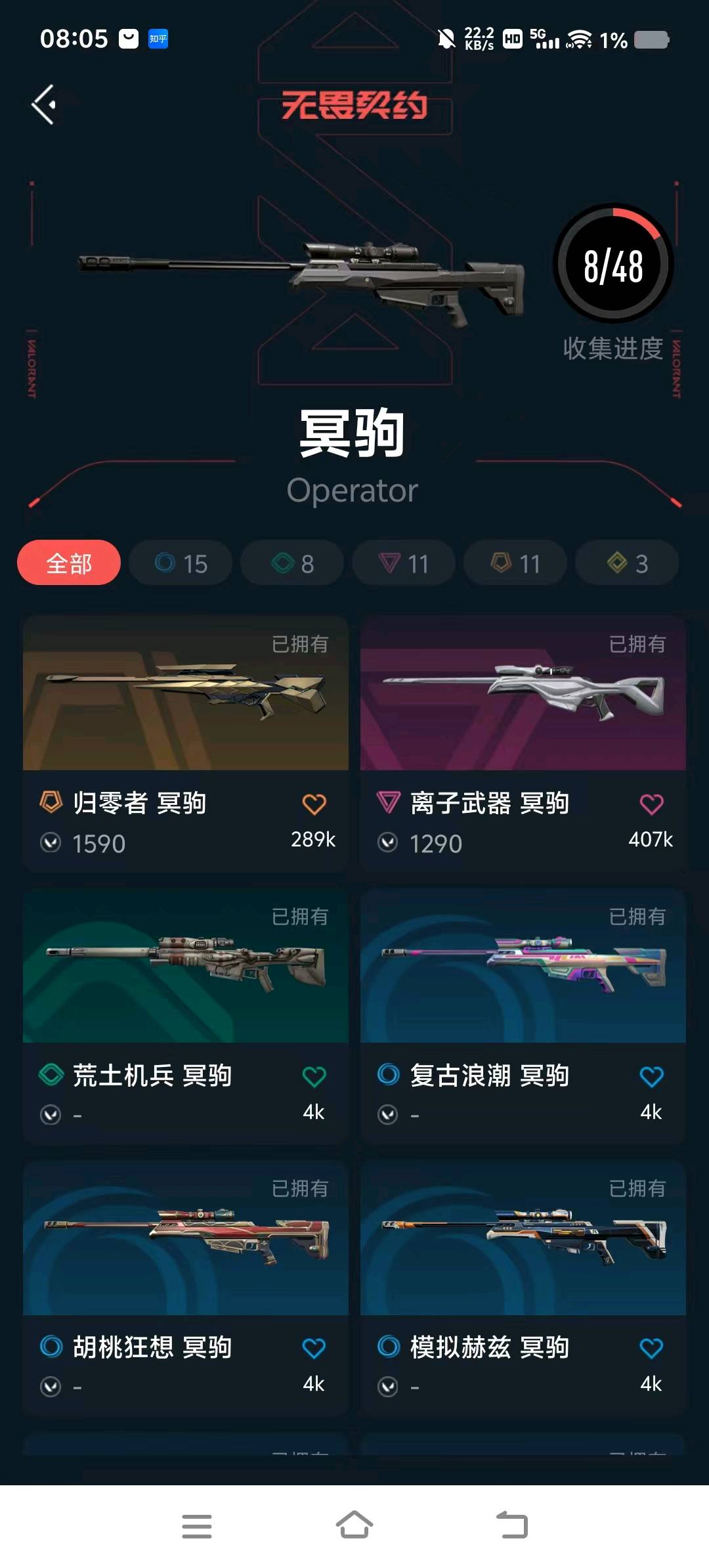The width and height of the screenshot is (709, 1568).
Task: Filter skins by the yellow diamond tier (3)
Action: click(627, 563)
